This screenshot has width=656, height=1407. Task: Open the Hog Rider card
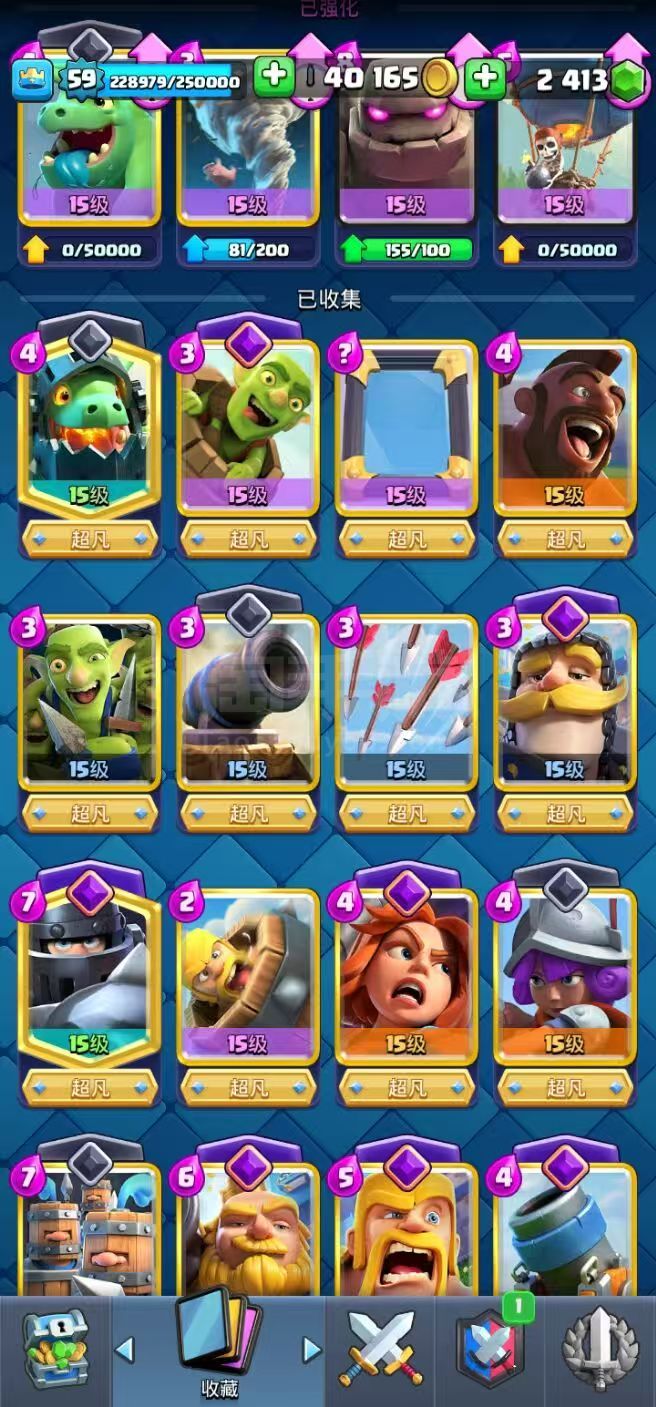point(564,448)
